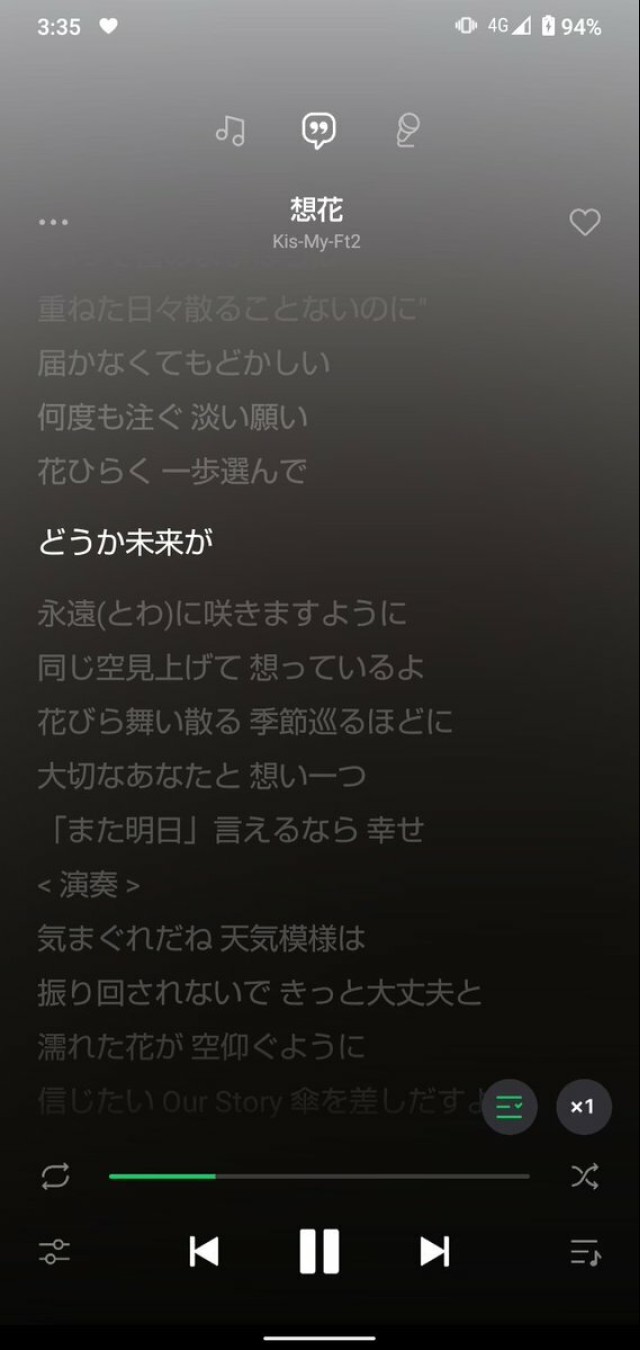Toggle the green lyrics auto-scroll button

[510, 1107]
